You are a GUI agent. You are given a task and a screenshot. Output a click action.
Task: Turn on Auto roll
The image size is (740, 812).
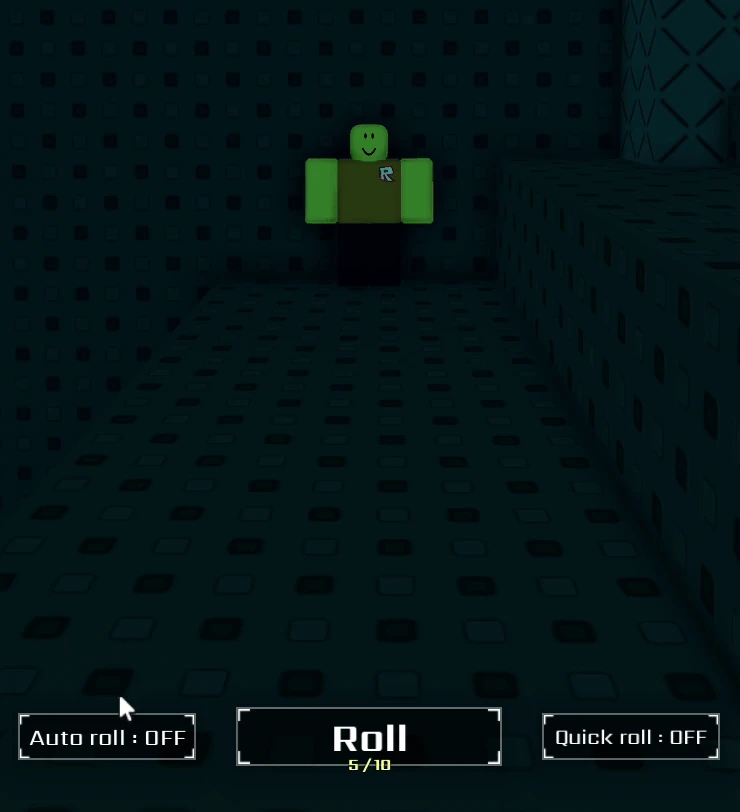point(107,736)
